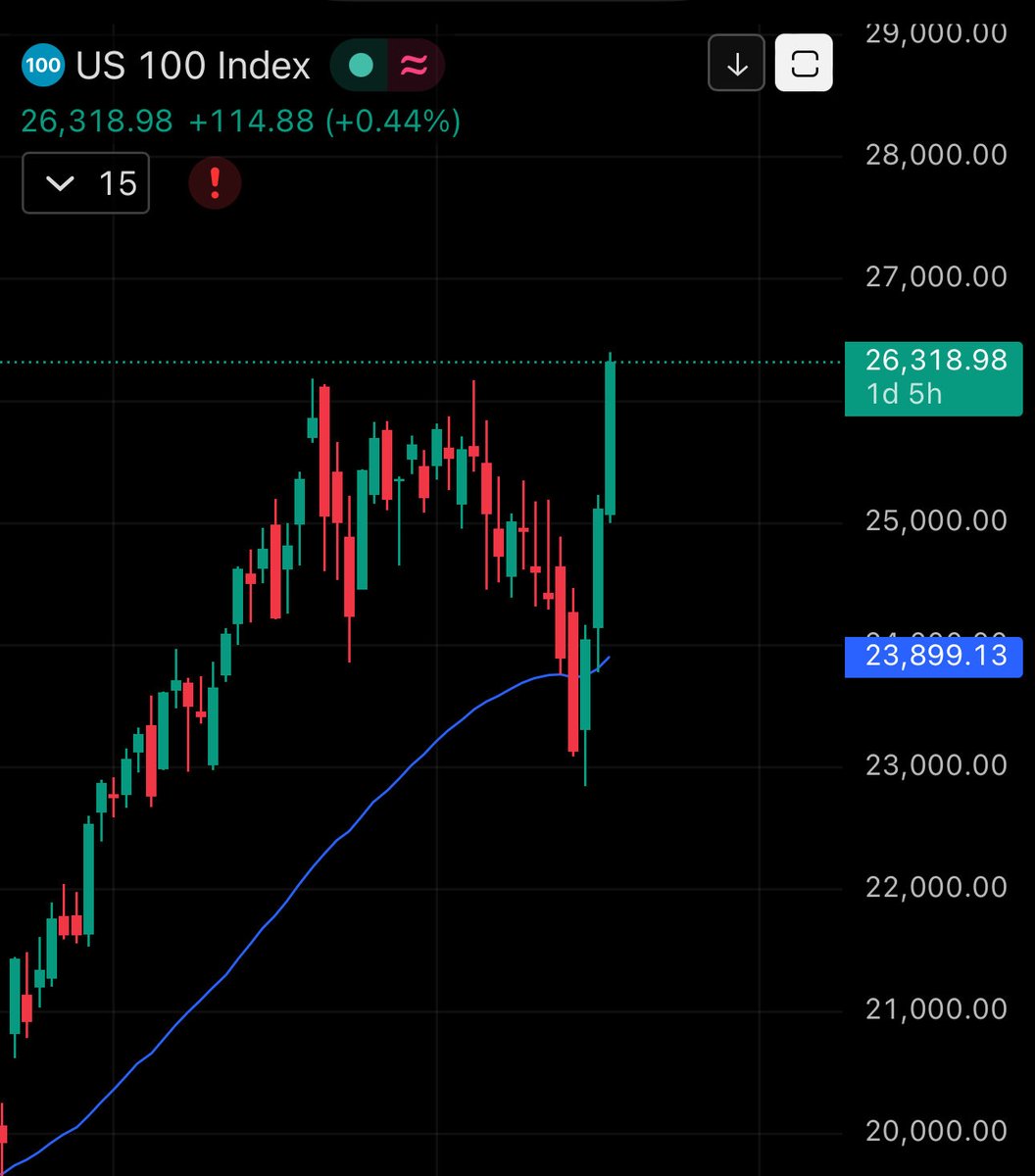Tap the market status indicator pill
This screenshot has width=1035, height=1176.
[x=387, y=67]
